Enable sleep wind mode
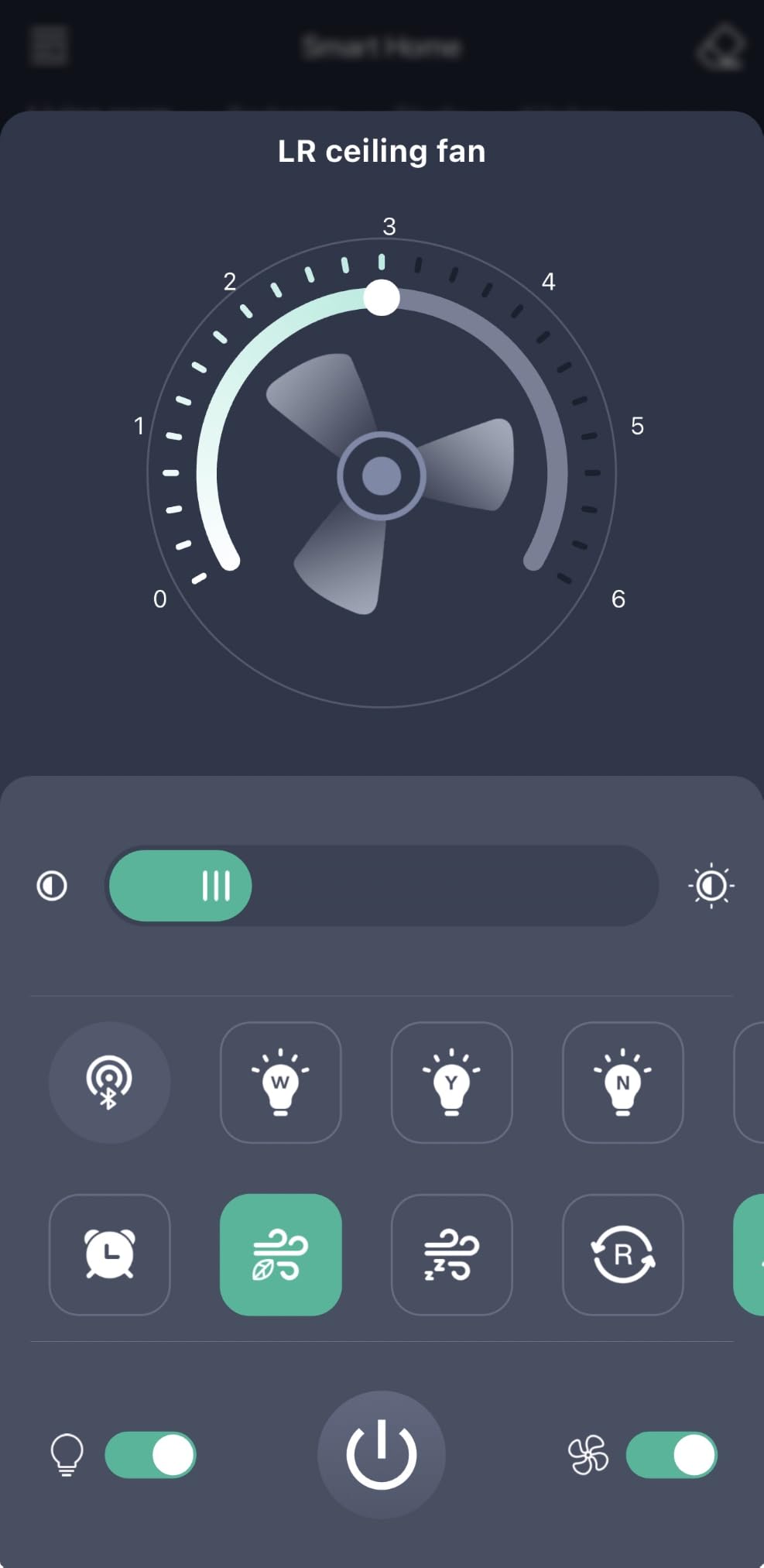The width and height of the screenshot is (764, 1568). 452,1254
